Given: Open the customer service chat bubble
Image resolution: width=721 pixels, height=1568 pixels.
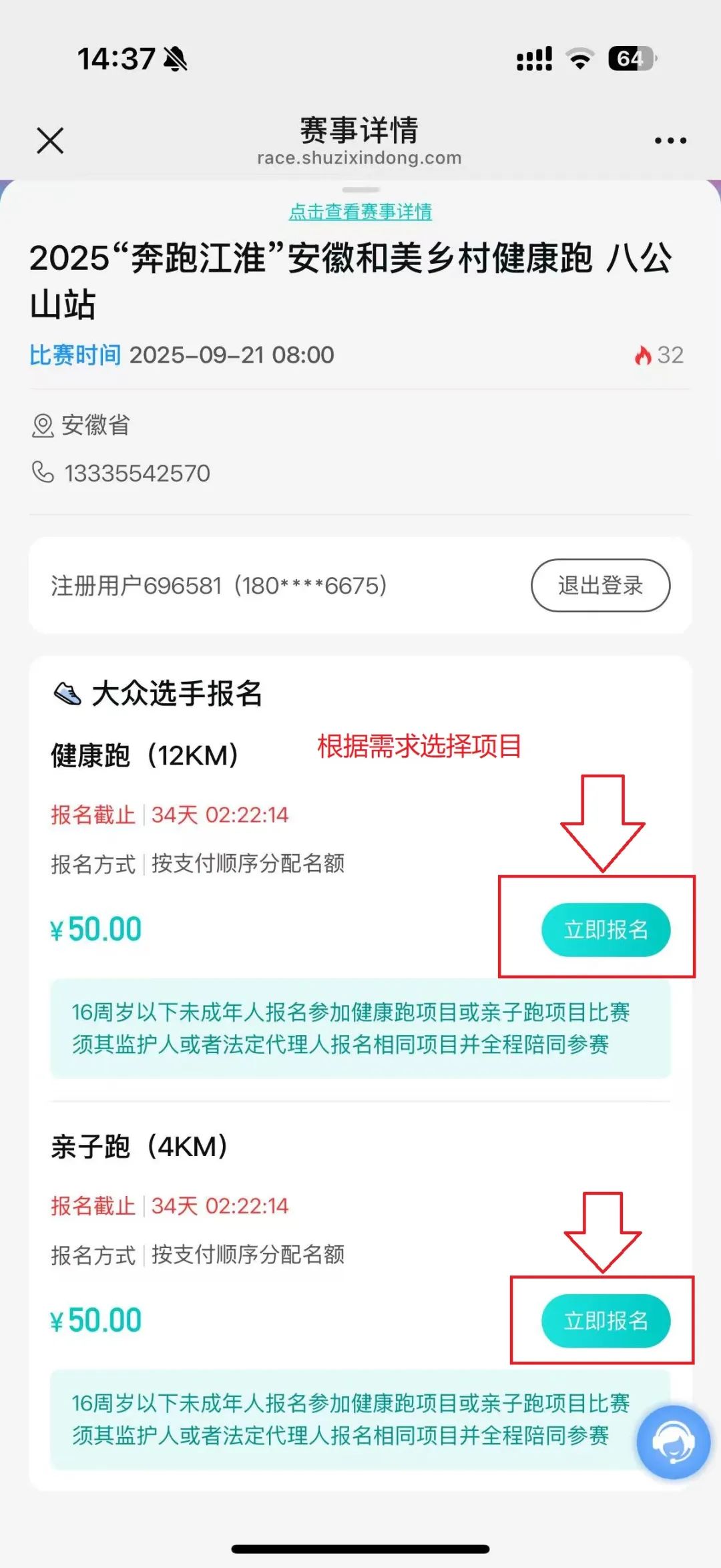Looking at the screenshot, I should click(x=673, y=1442).
